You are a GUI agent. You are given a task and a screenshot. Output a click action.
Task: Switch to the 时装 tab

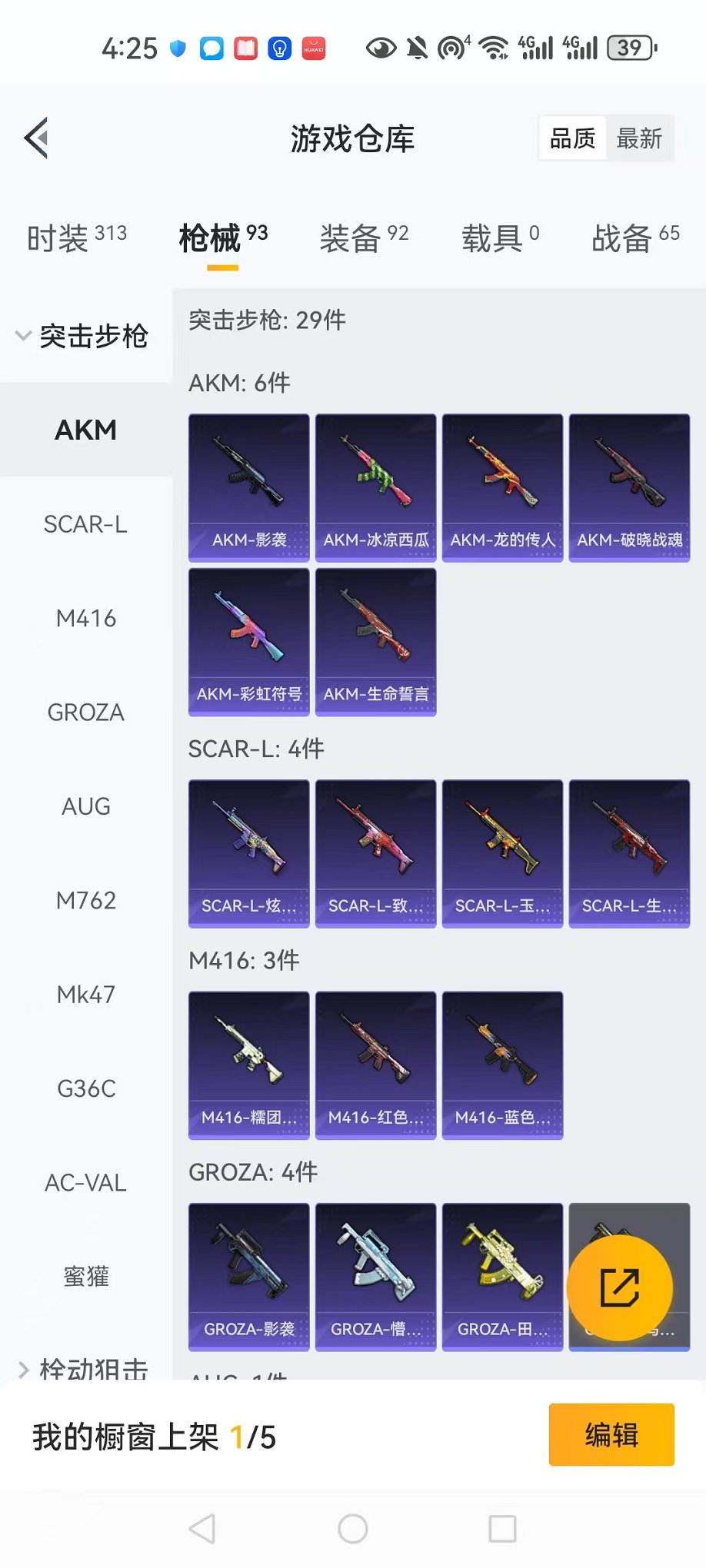(76, 238)
